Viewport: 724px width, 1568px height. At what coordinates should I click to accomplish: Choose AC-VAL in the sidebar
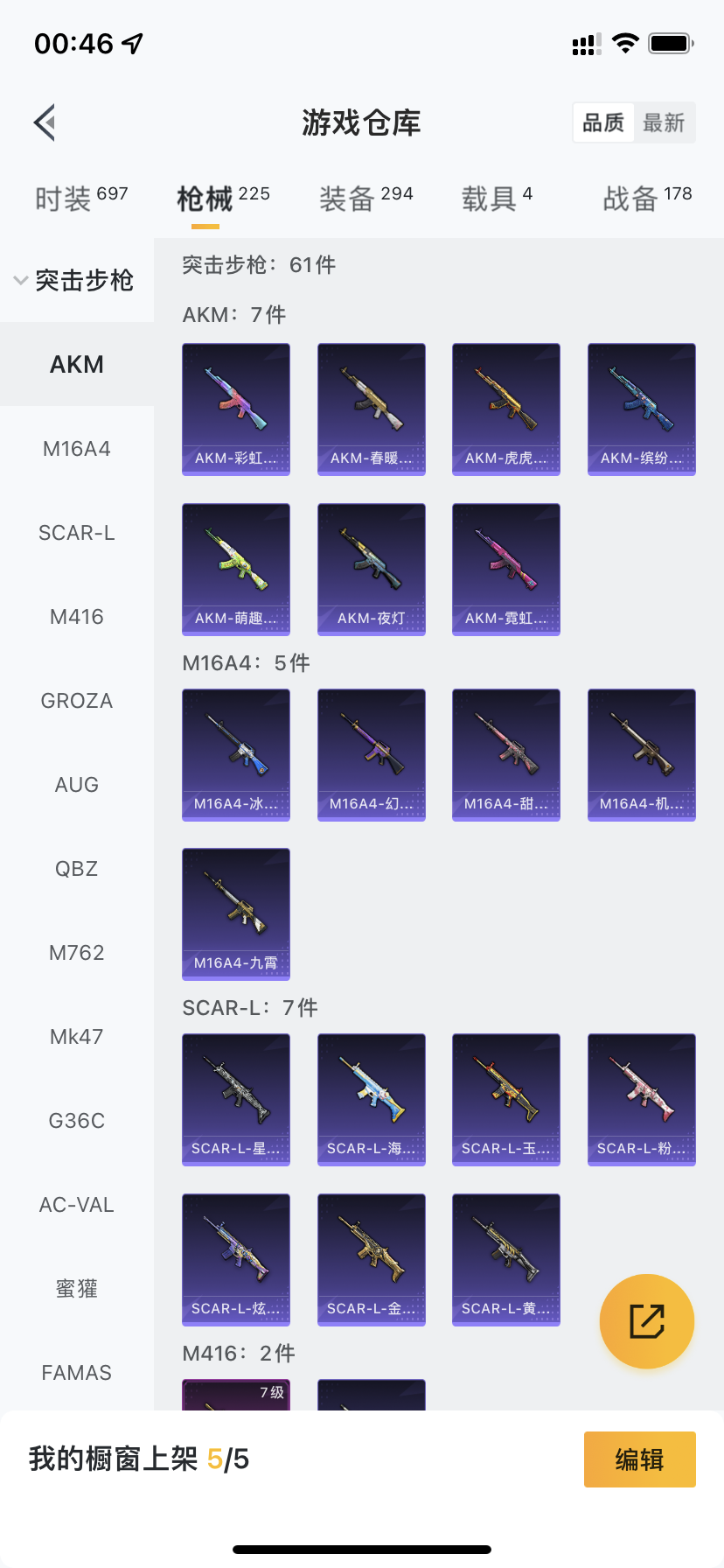coord(77,1205)
